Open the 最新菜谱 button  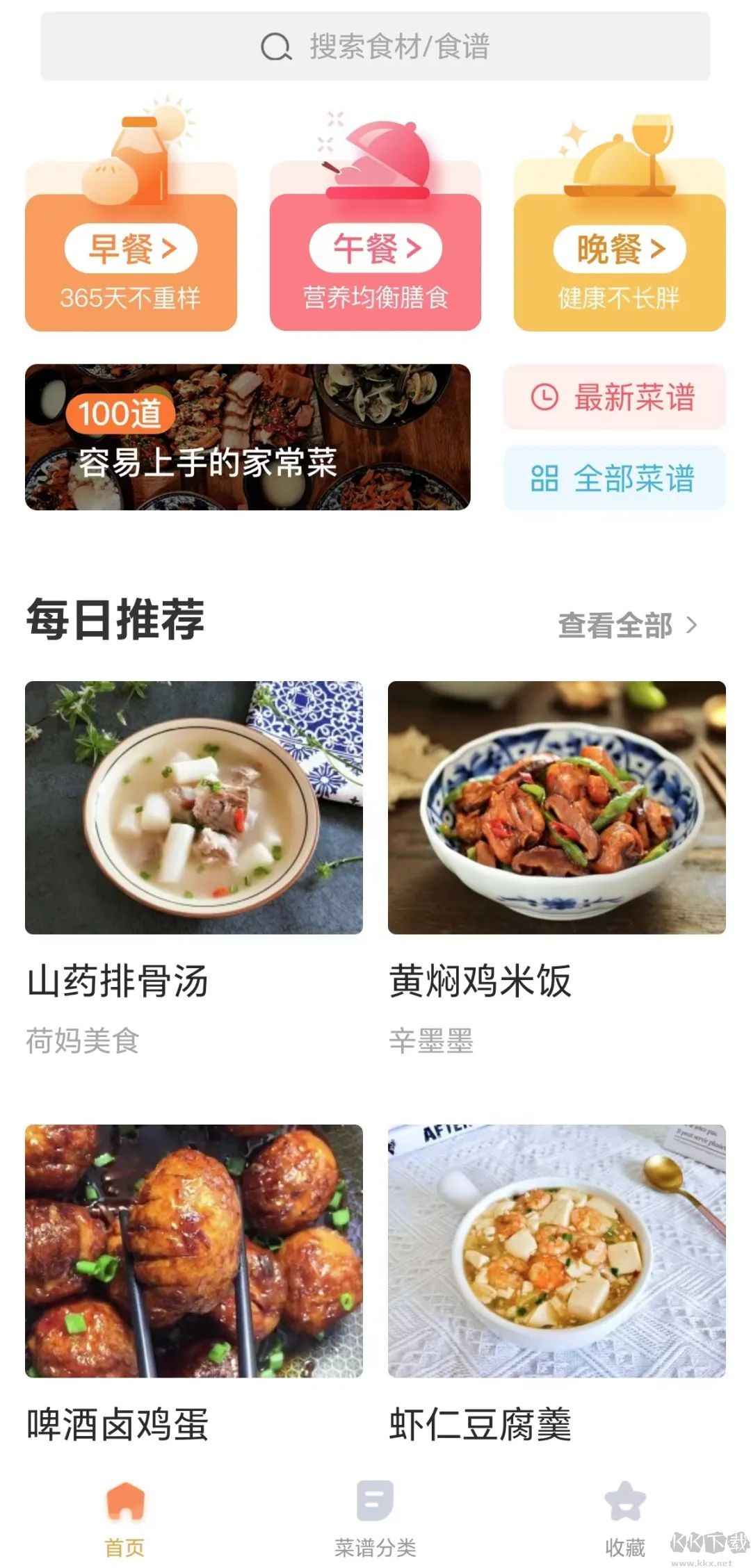click(615, 397)
